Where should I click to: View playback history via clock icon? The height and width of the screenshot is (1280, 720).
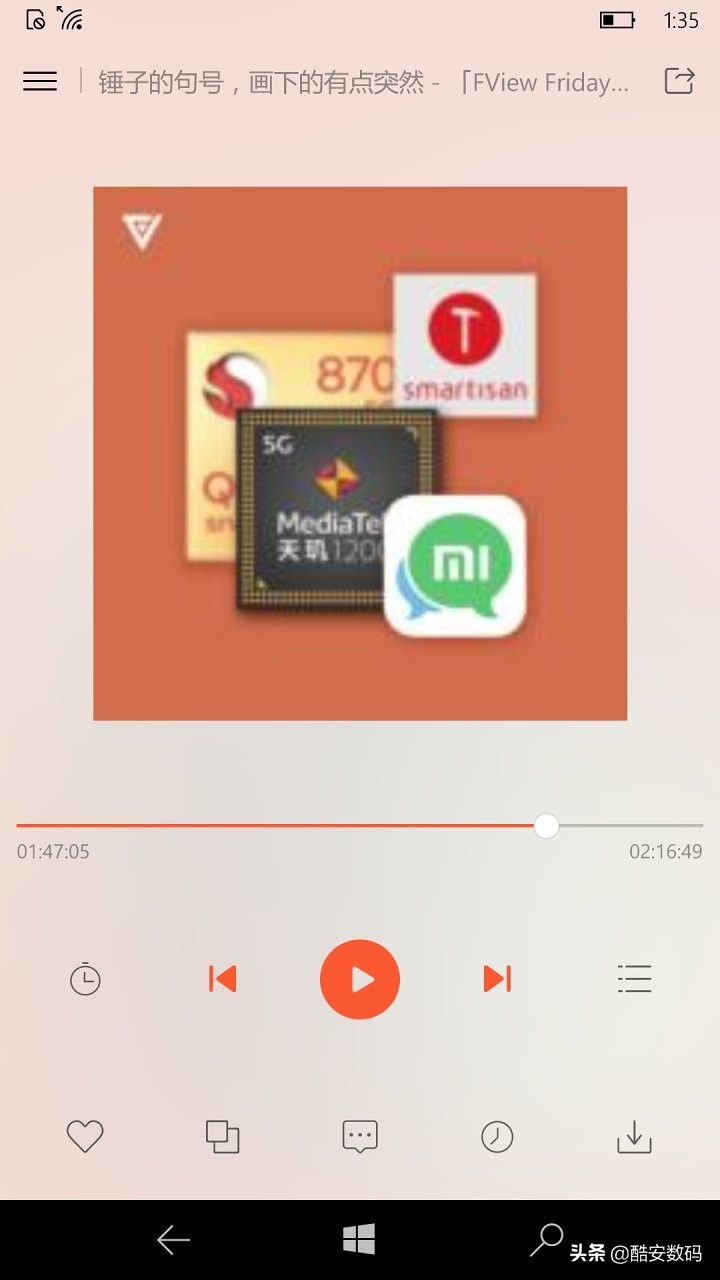point(497,1136)
